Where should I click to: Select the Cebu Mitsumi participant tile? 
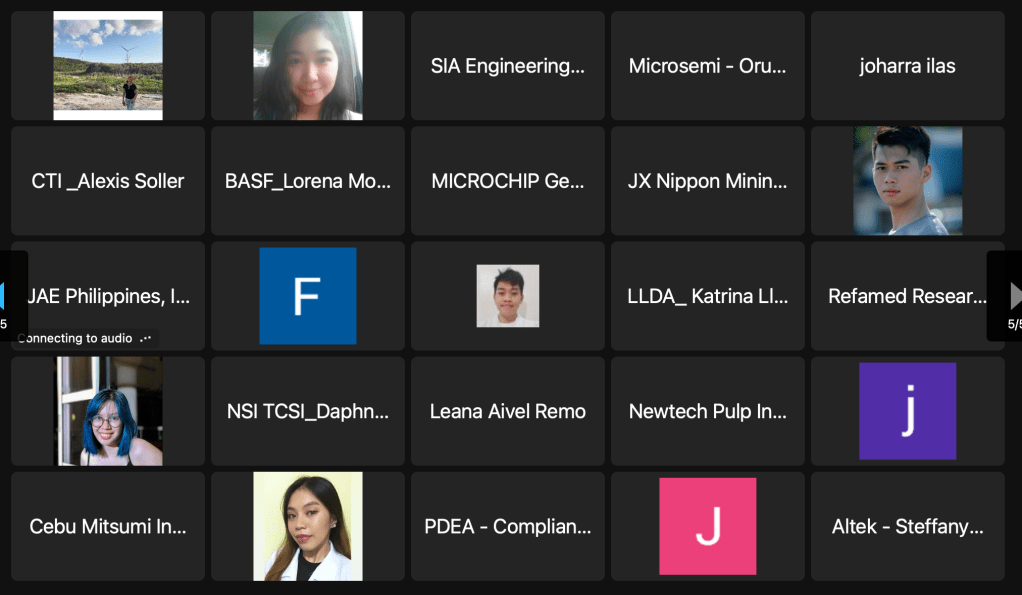[x=108, y=526]
